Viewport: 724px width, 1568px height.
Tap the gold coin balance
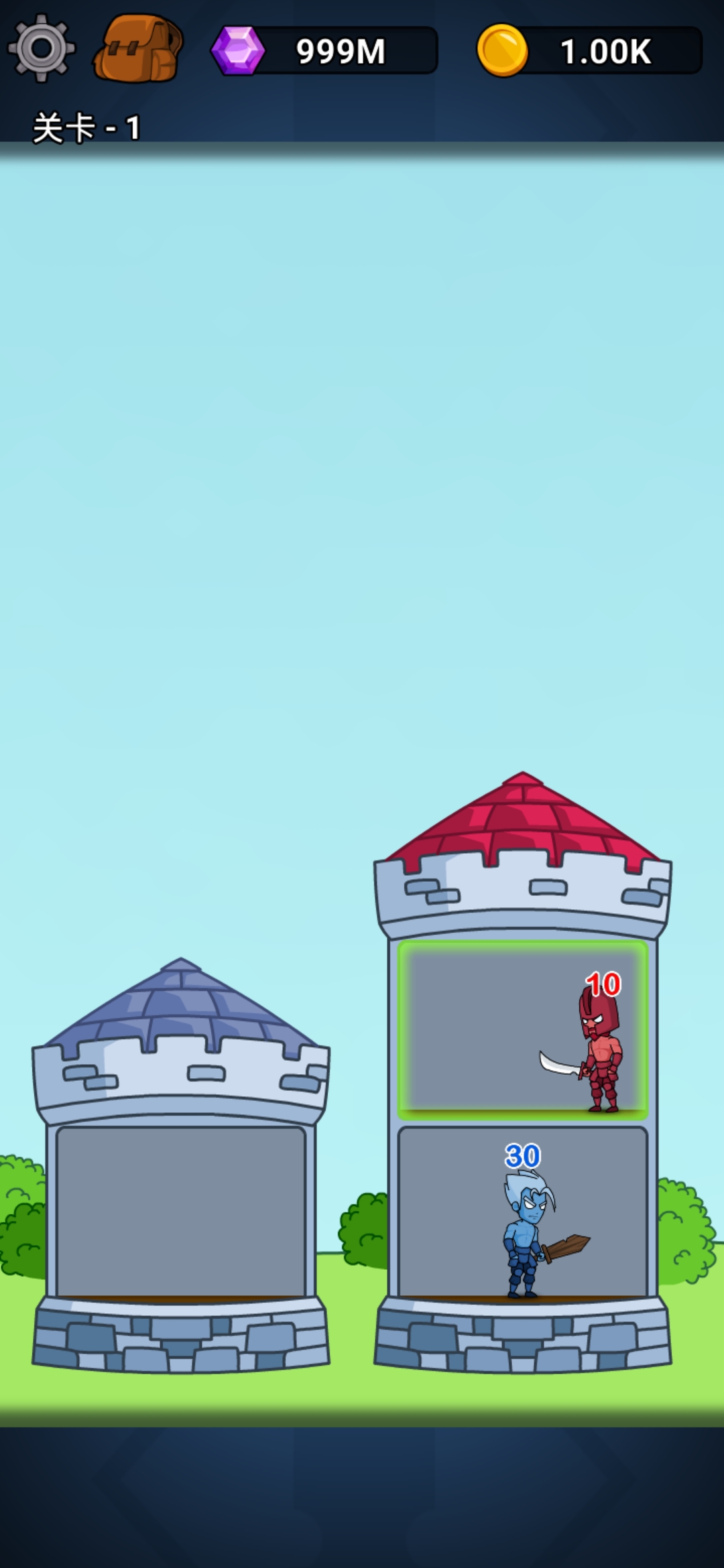590,51
